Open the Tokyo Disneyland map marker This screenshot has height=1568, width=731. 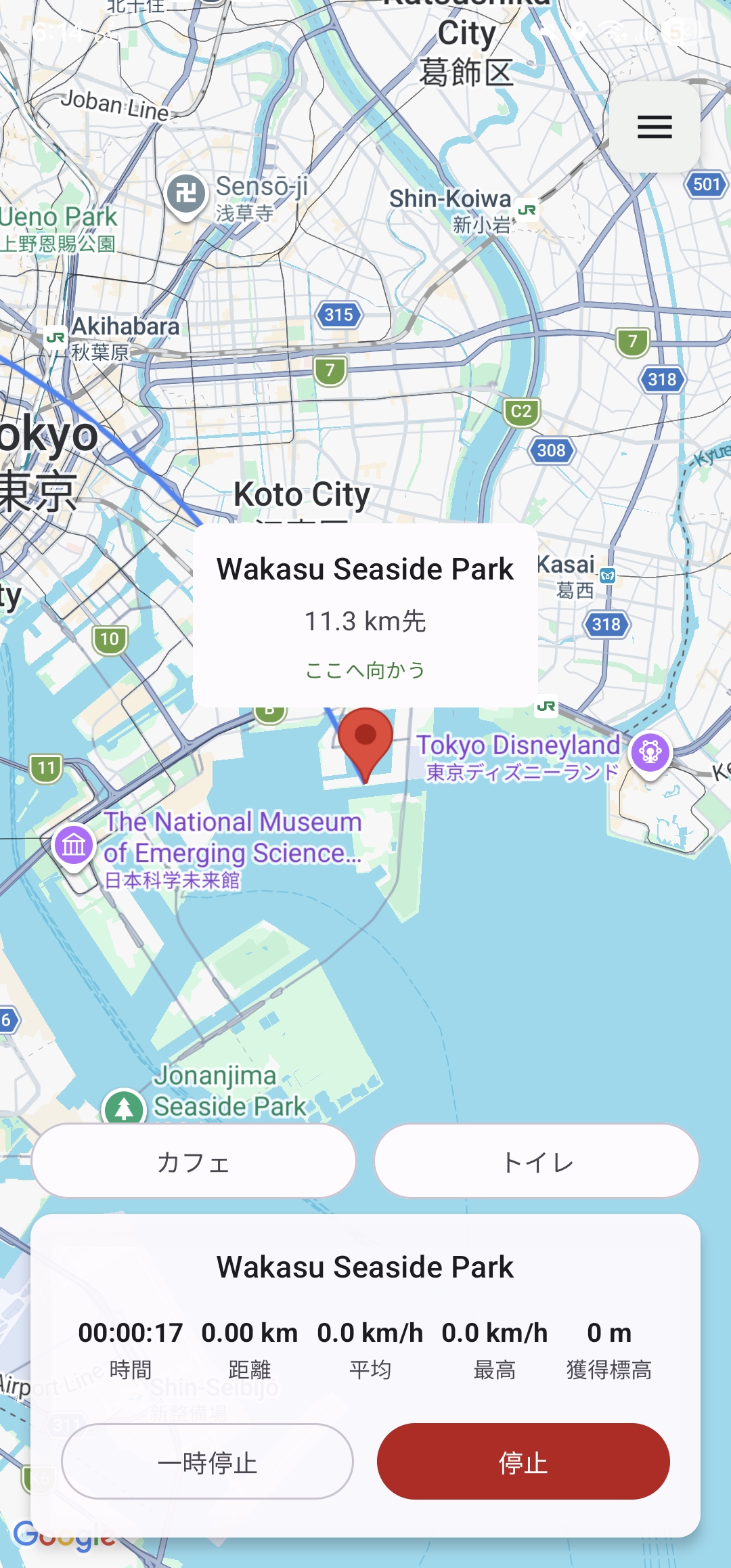click(x=650, y=752)
